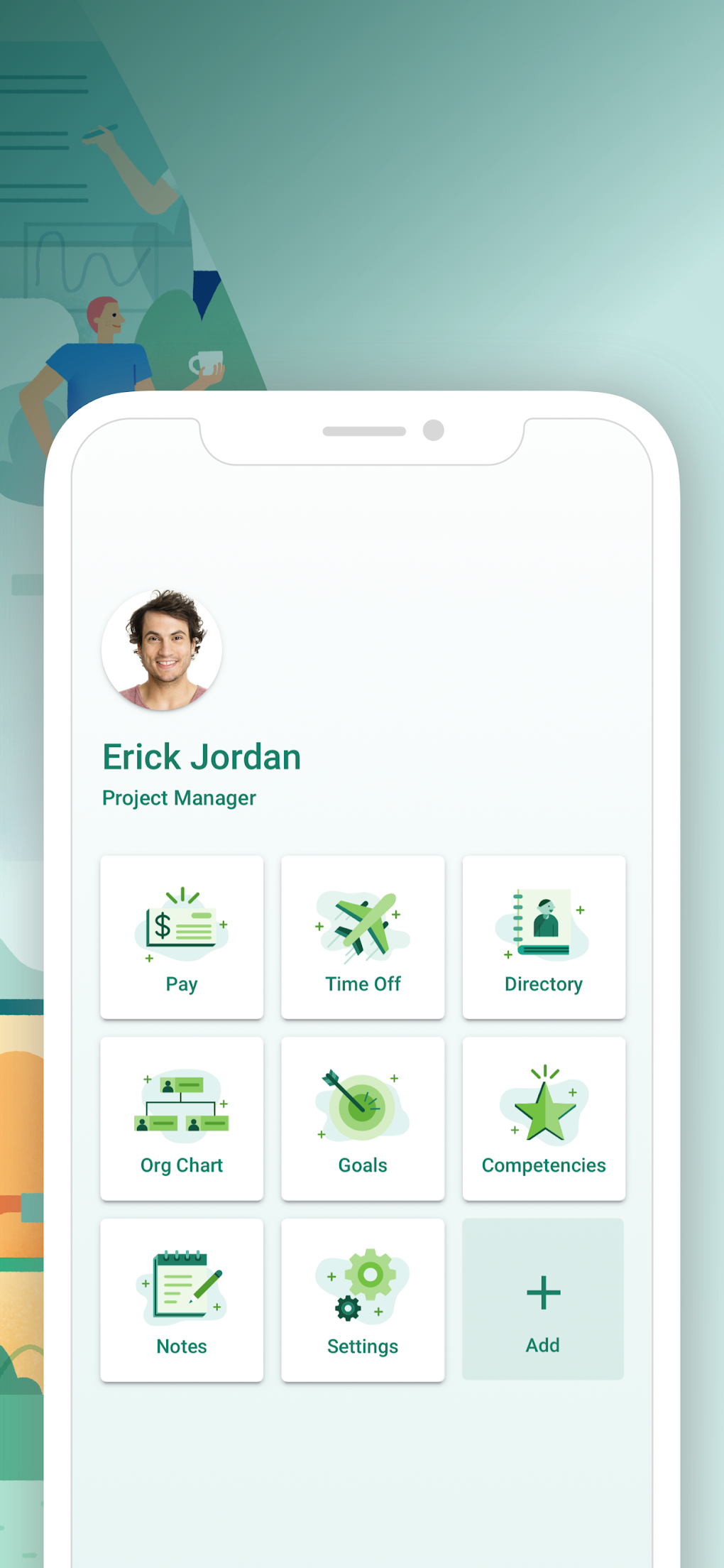
Task: Select the hierarchy icon on Org Chart tile
Action: (182, 1105)
